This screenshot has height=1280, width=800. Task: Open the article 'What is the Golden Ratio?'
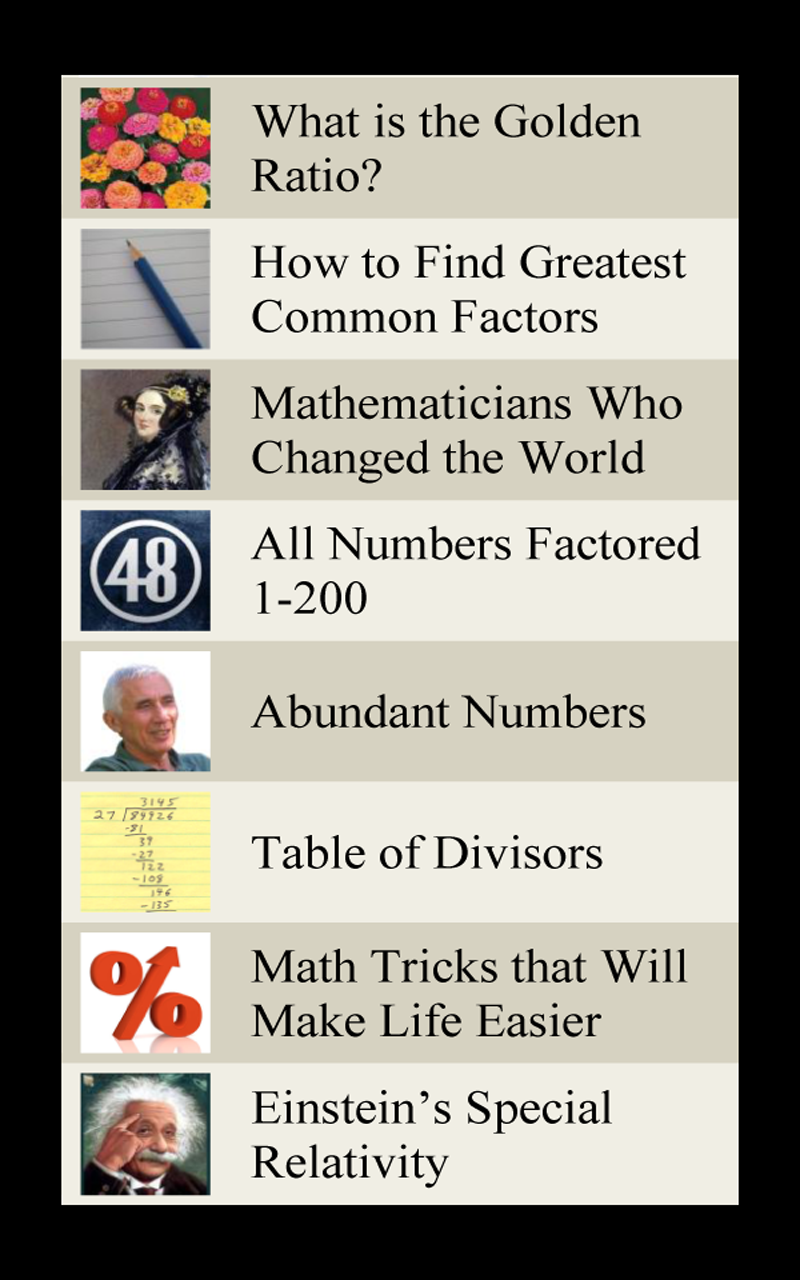click(447, 146)
